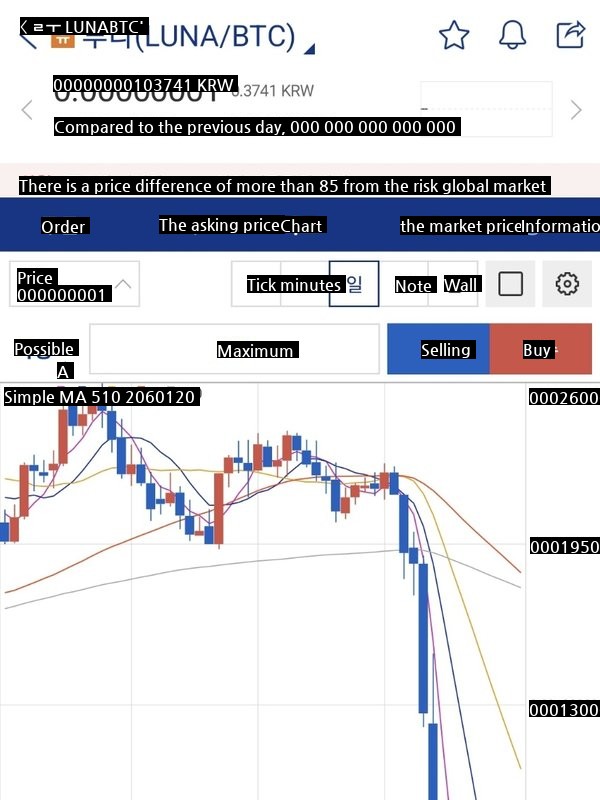Tap the Maximum amount field

[234, 350]
